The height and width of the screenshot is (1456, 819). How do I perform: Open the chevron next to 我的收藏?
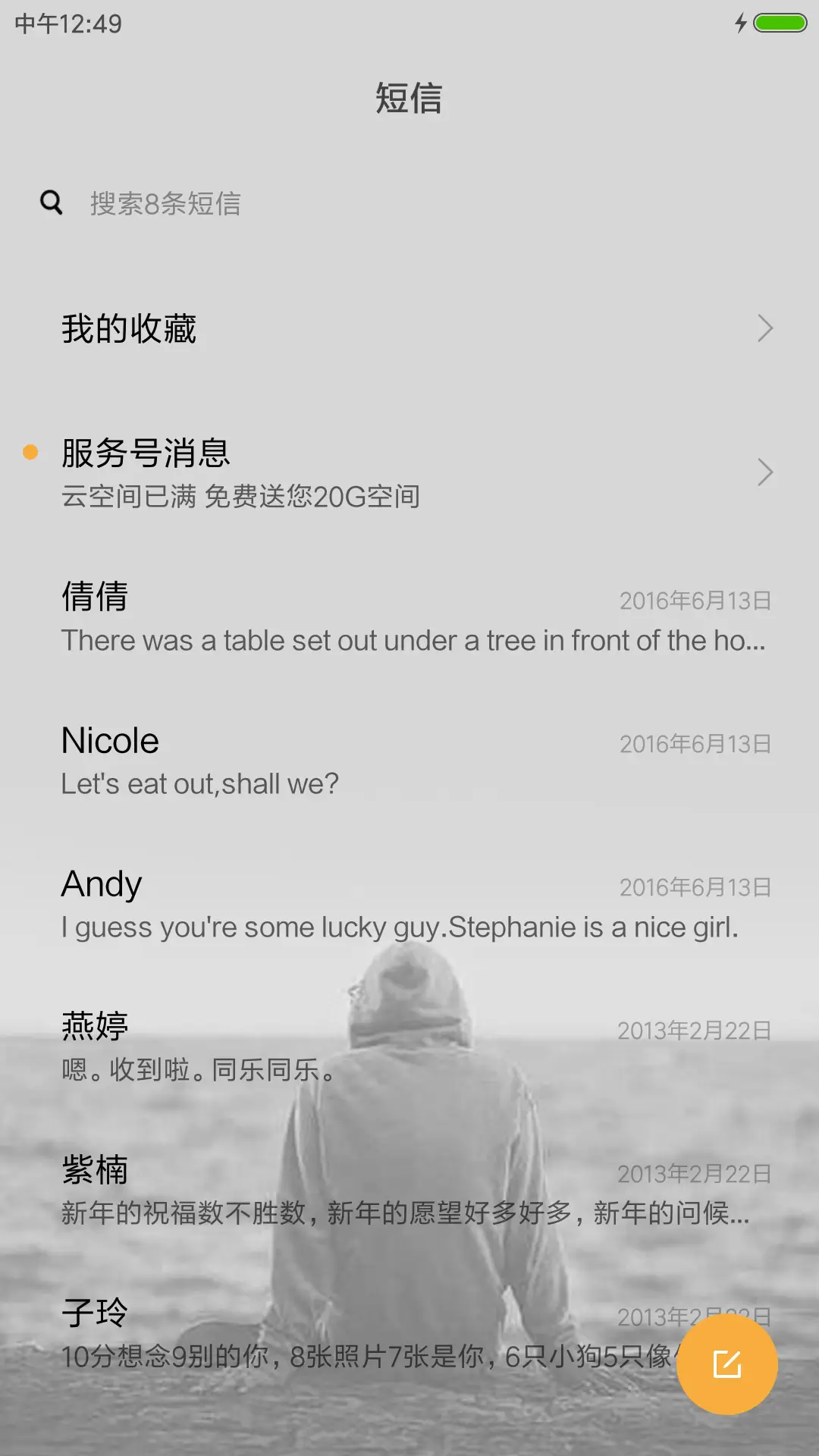coord(764,328)
